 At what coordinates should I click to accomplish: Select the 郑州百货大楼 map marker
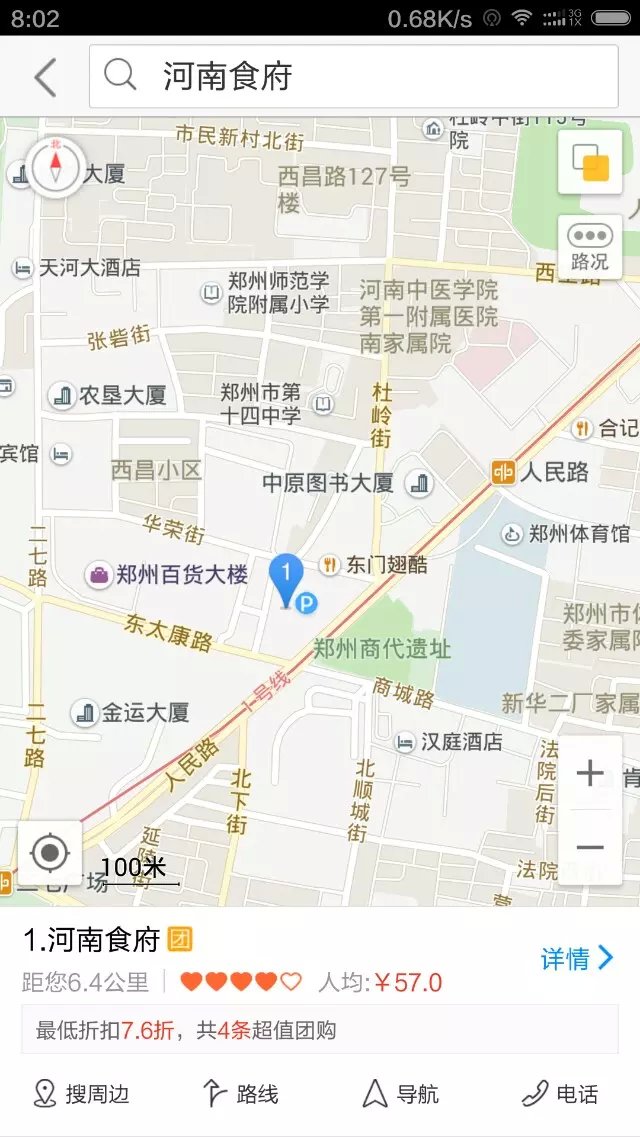point(99,575)
